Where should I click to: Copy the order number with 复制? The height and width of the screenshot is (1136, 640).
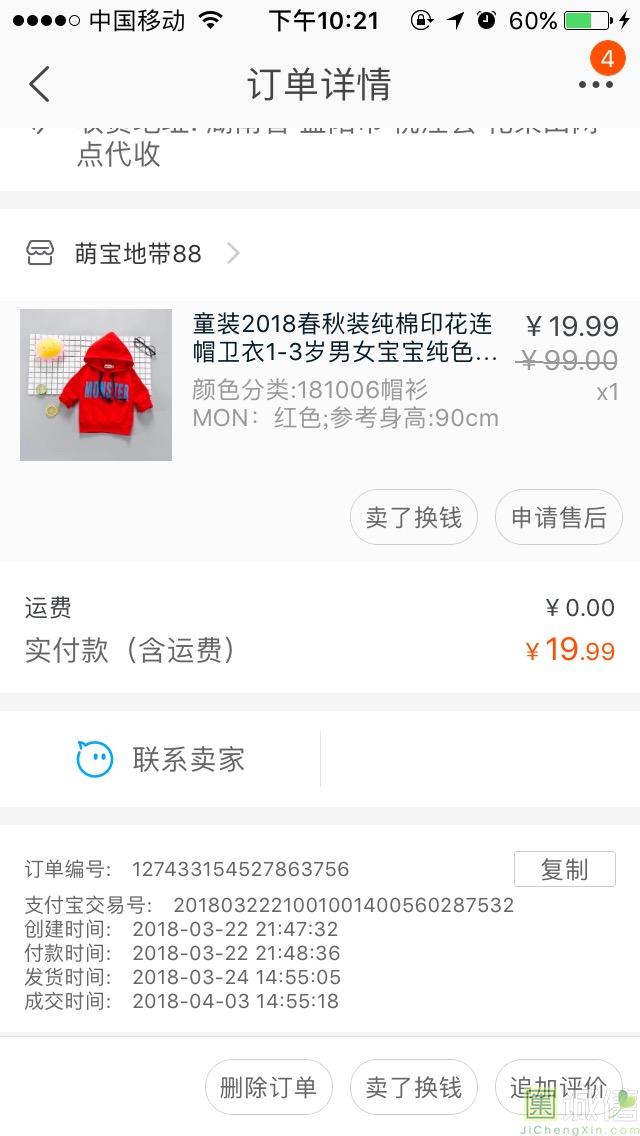tap(564, 869)
